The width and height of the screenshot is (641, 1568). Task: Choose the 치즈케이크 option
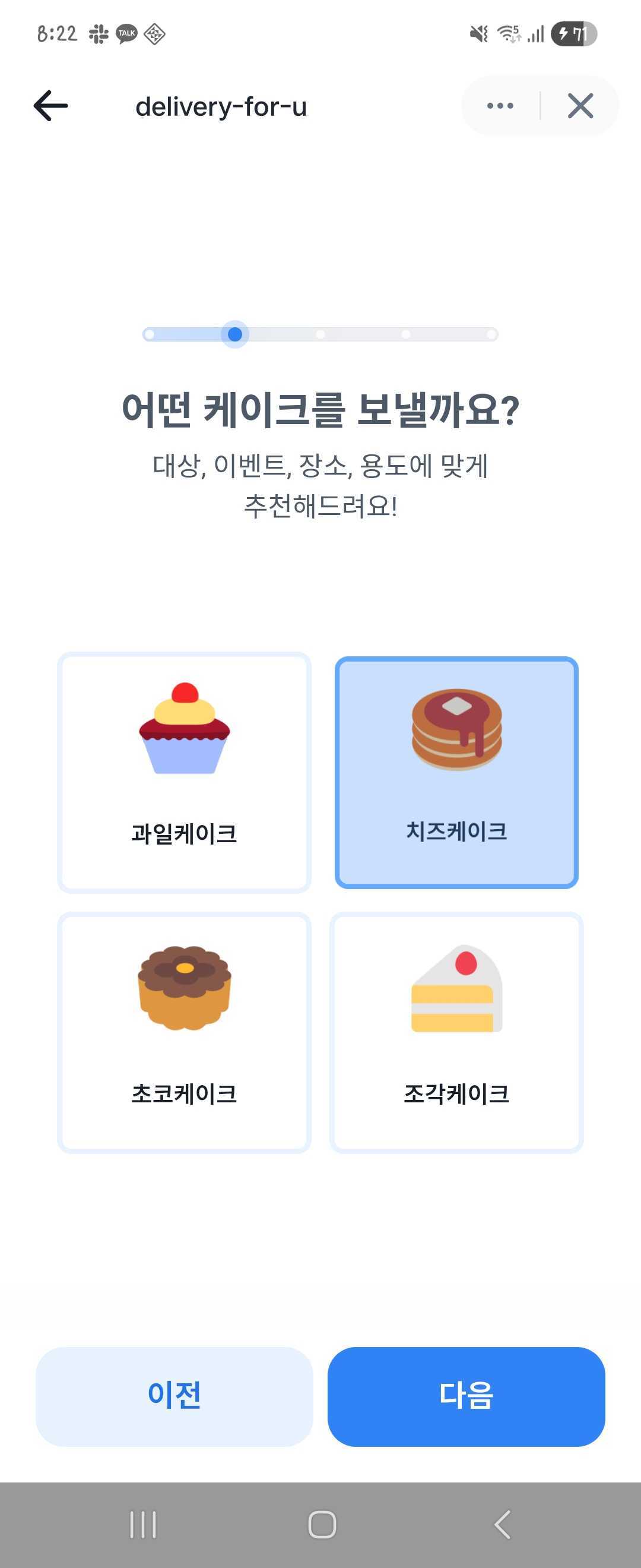(456, 773)
